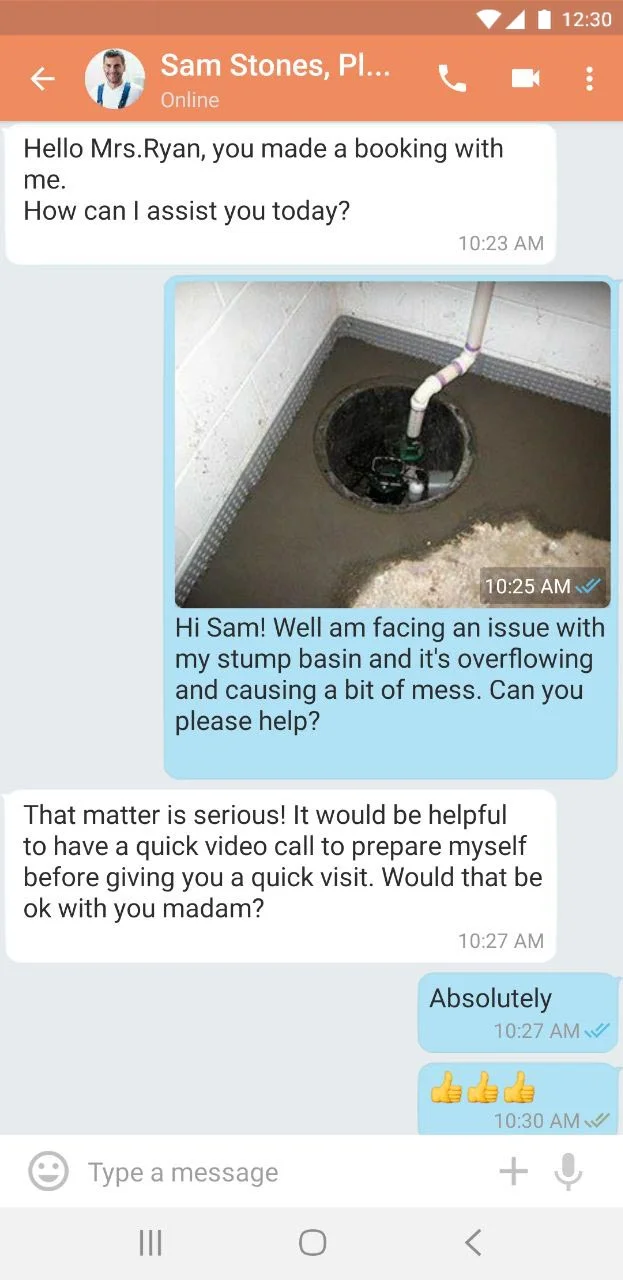Go back from Sam Stones chat
Viewport: 623px width, 1280px height.
click(42, 79)
